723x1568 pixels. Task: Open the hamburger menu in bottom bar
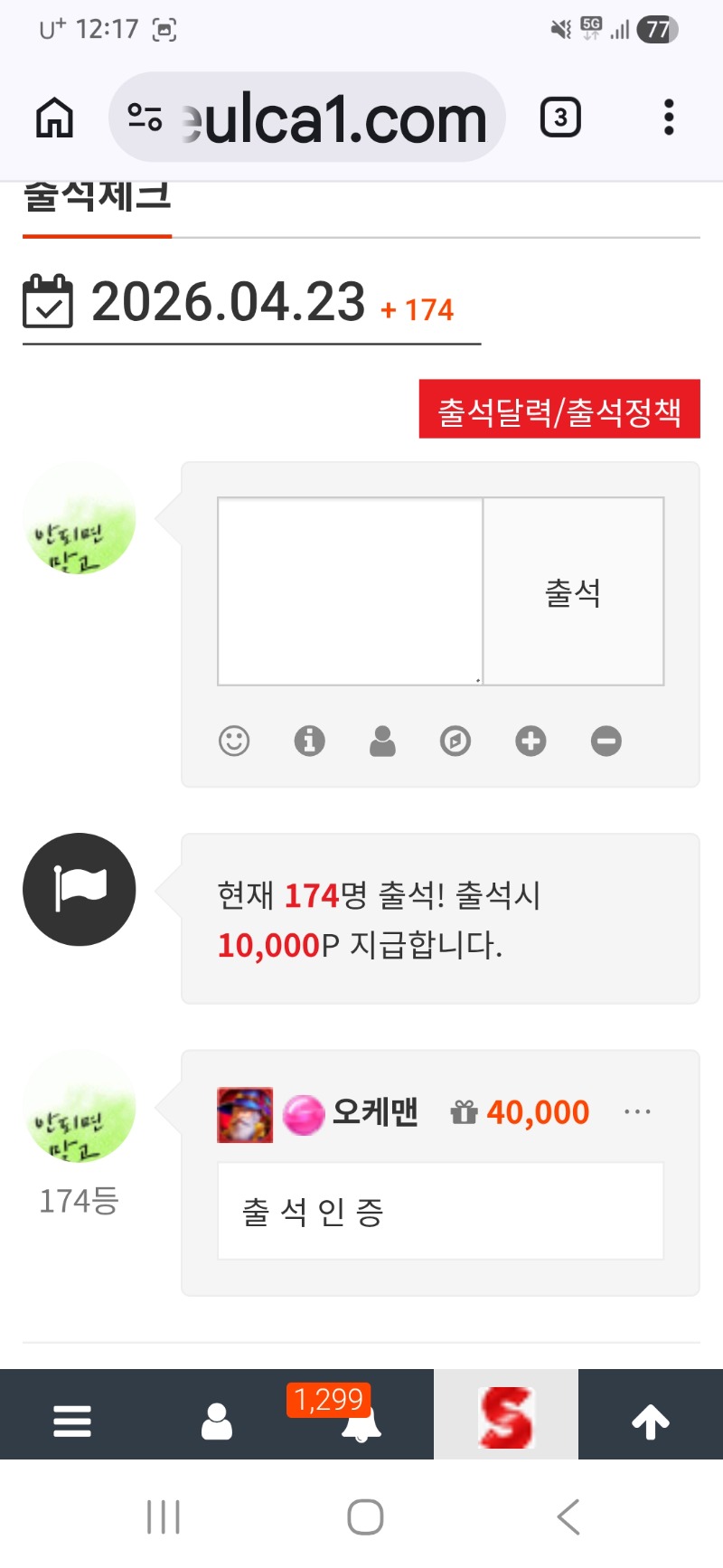click(x=72, y=1421)
